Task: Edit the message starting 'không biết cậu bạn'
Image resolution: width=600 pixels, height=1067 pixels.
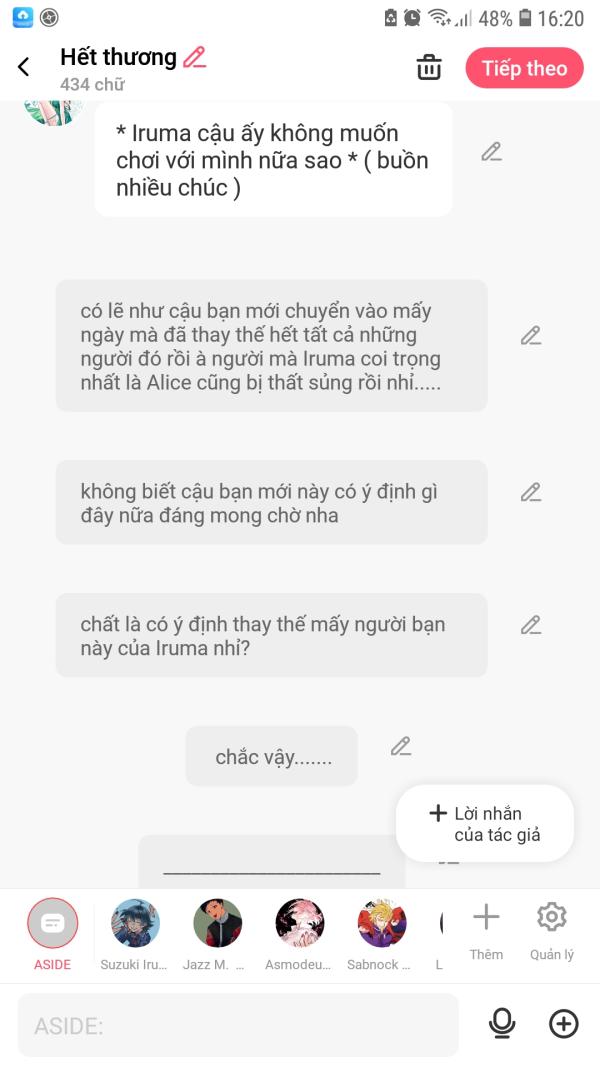Action: [x=531, y=492]
